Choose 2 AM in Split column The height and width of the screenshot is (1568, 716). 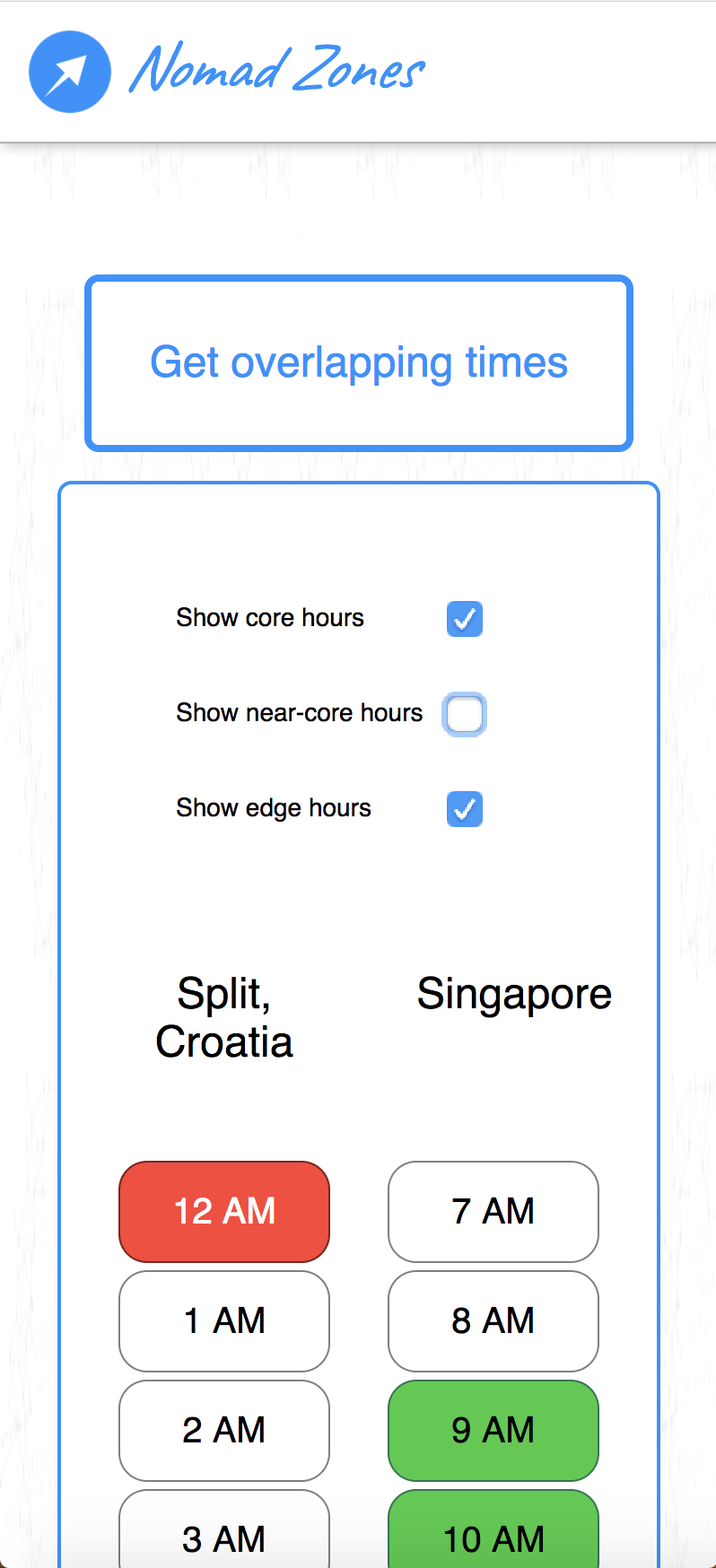pos(224,1430)
